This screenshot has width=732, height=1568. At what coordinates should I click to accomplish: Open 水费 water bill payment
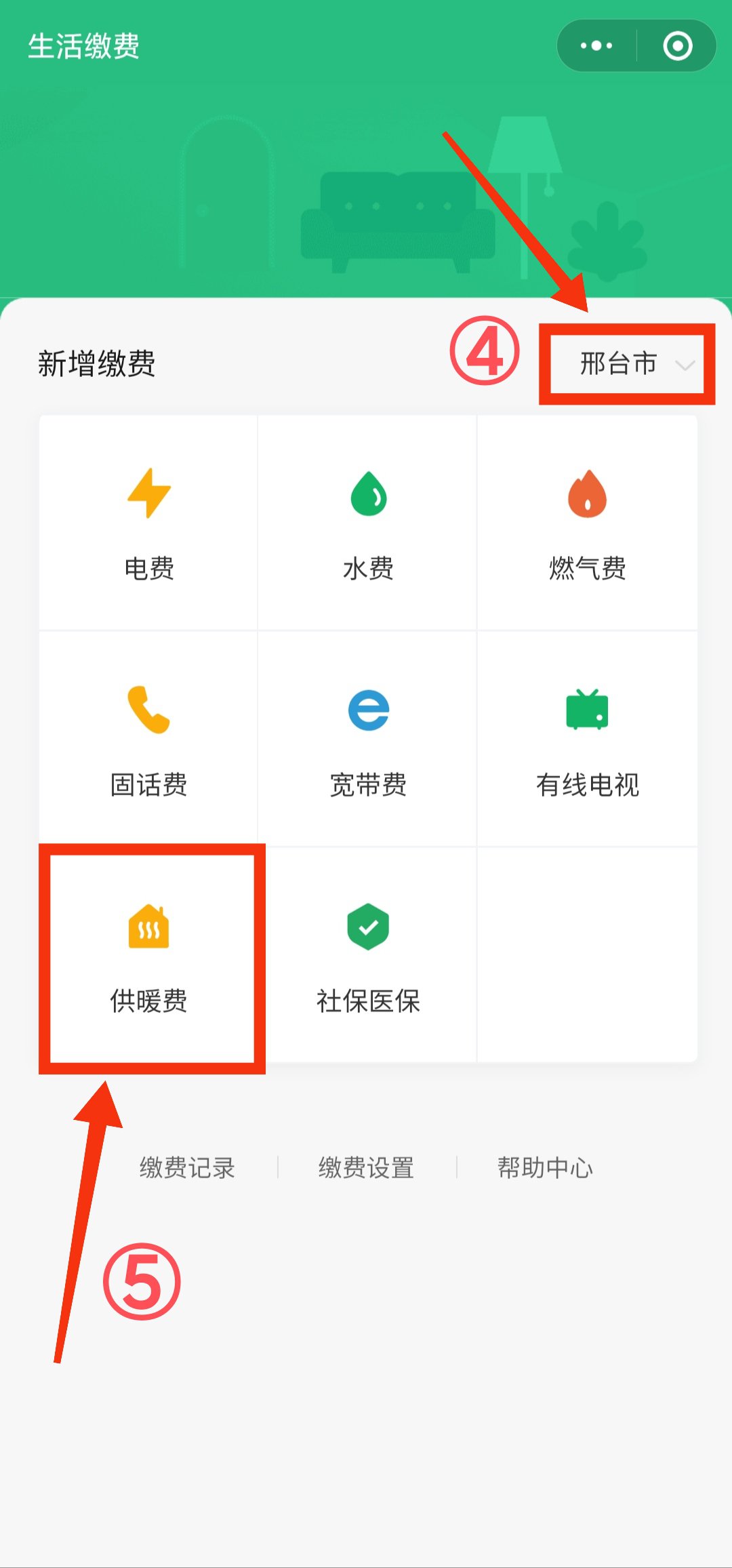click(x=367, y=523)
